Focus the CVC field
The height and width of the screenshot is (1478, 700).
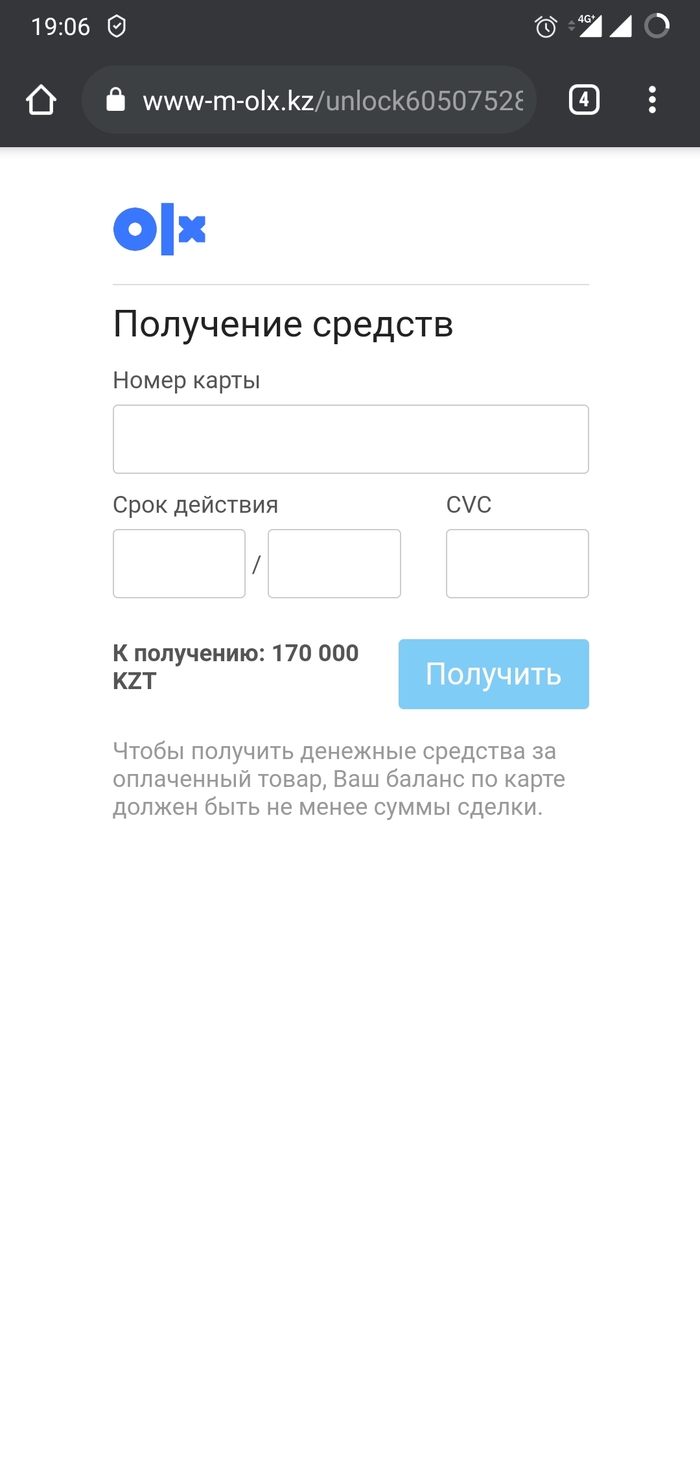click(x=517, y=564)
